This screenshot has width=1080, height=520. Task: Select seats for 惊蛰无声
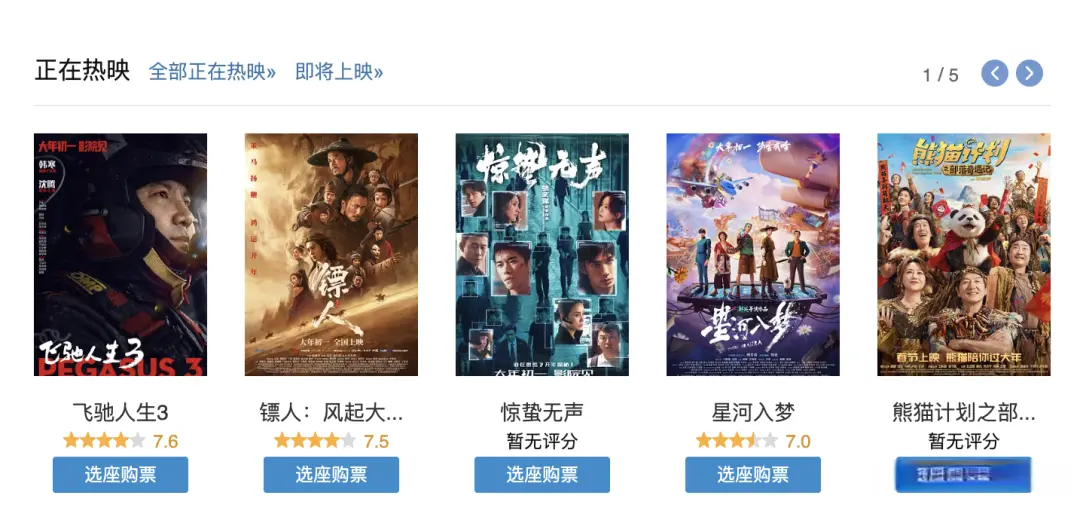pos(542,475)
